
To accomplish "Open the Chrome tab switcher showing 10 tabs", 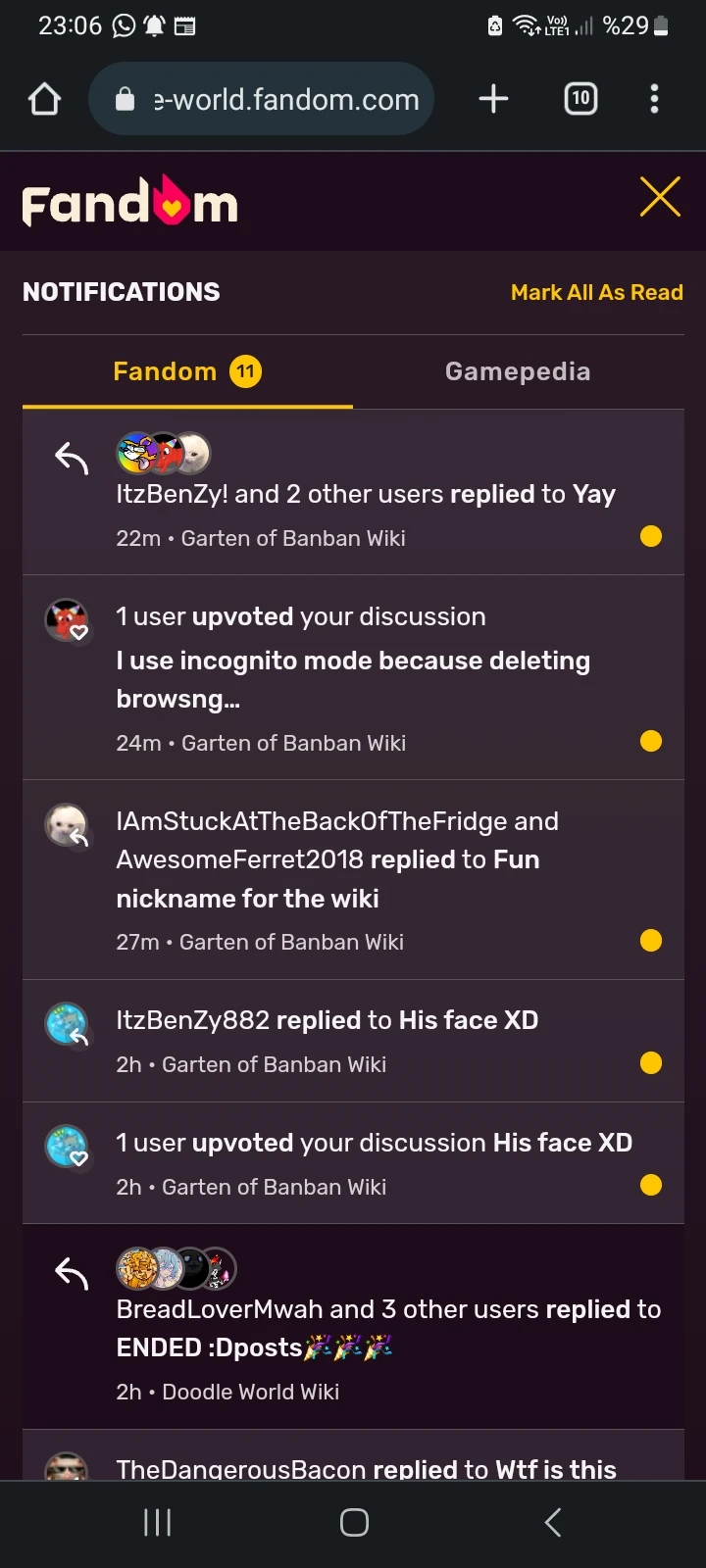I will (x=580, y=98).
